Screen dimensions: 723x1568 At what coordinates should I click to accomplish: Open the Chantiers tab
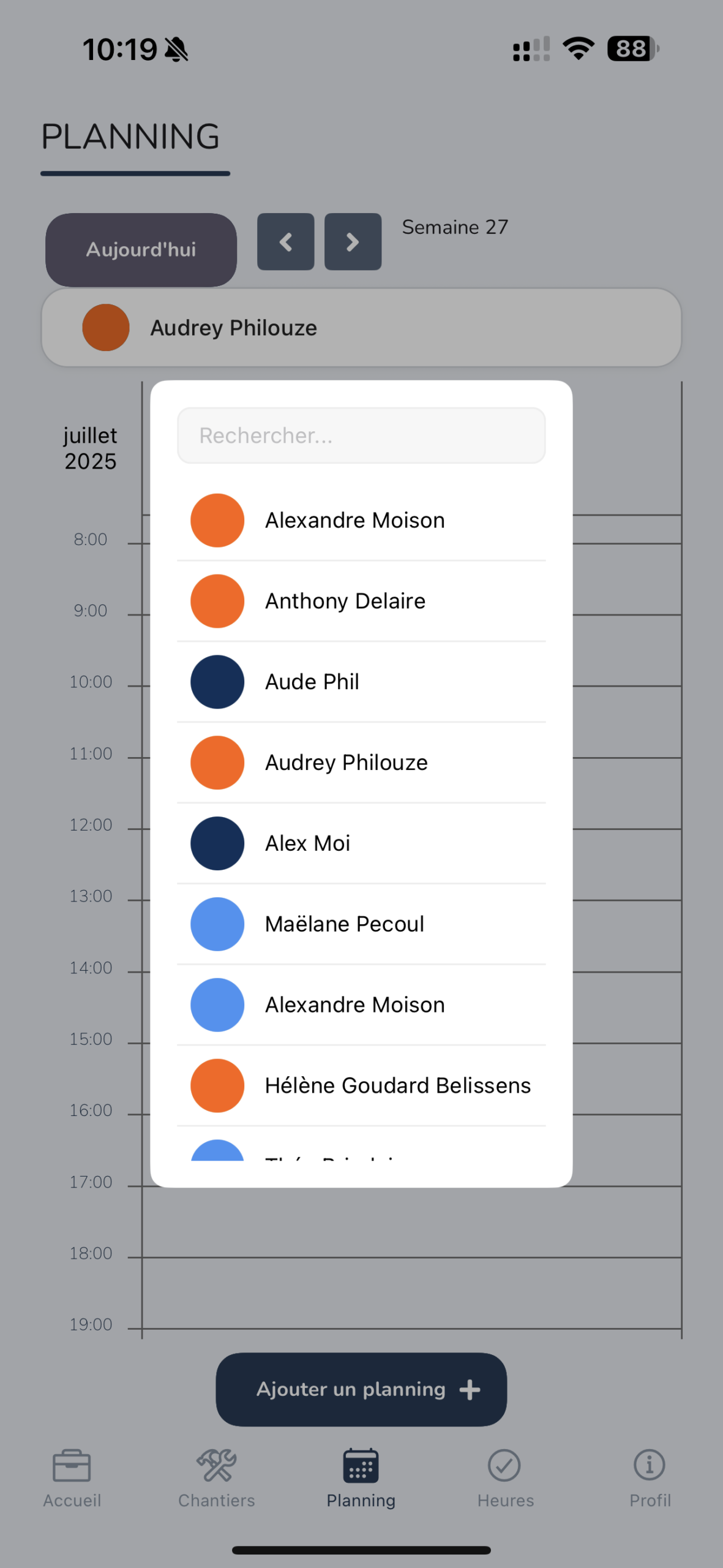(217, 1479)
